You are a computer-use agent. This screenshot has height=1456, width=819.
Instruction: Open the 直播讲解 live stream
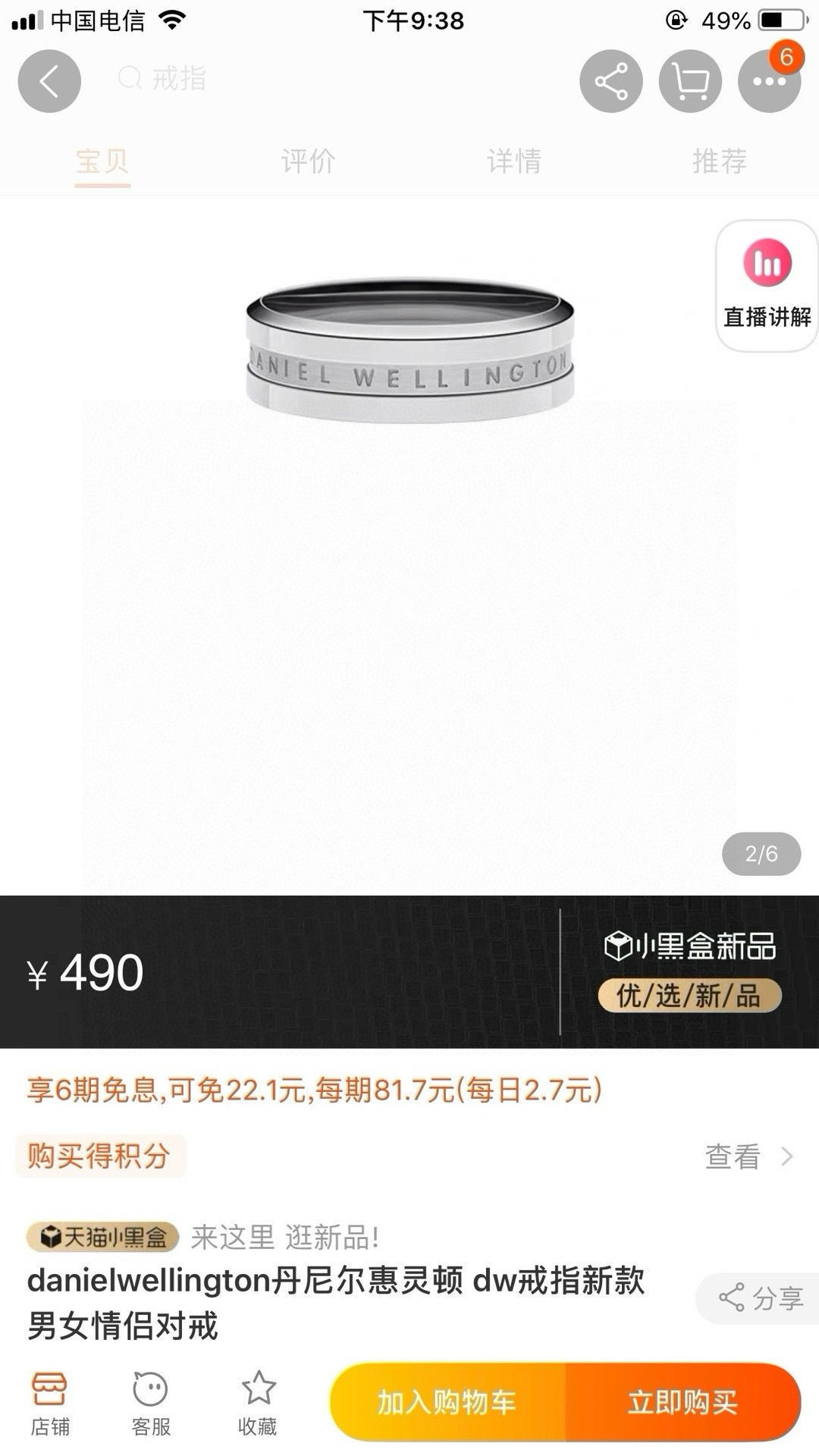pos(767,286)
